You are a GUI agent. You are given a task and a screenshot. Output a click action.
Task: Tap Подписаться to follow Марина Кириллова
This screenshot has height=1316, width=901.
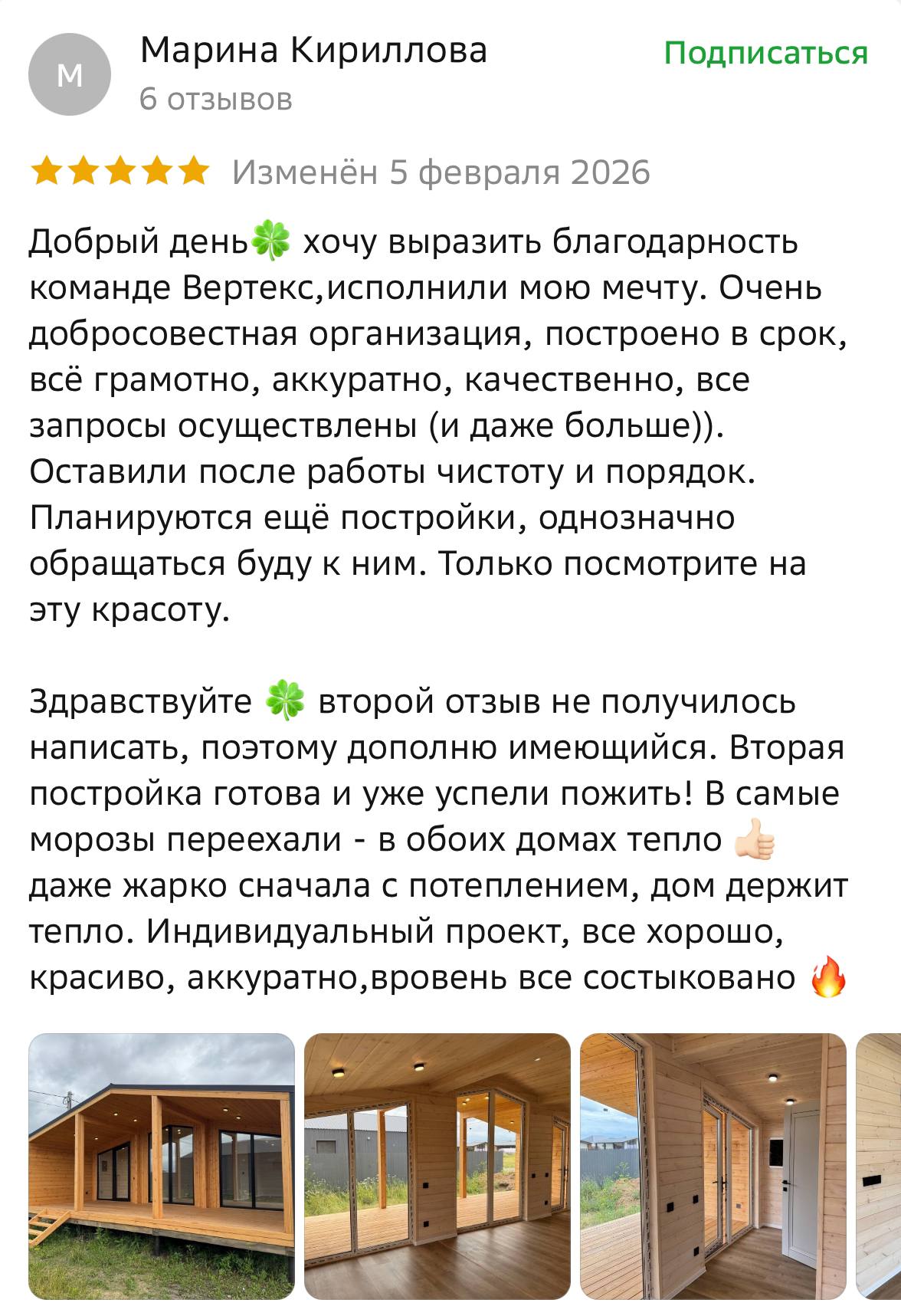pos(765,53)
